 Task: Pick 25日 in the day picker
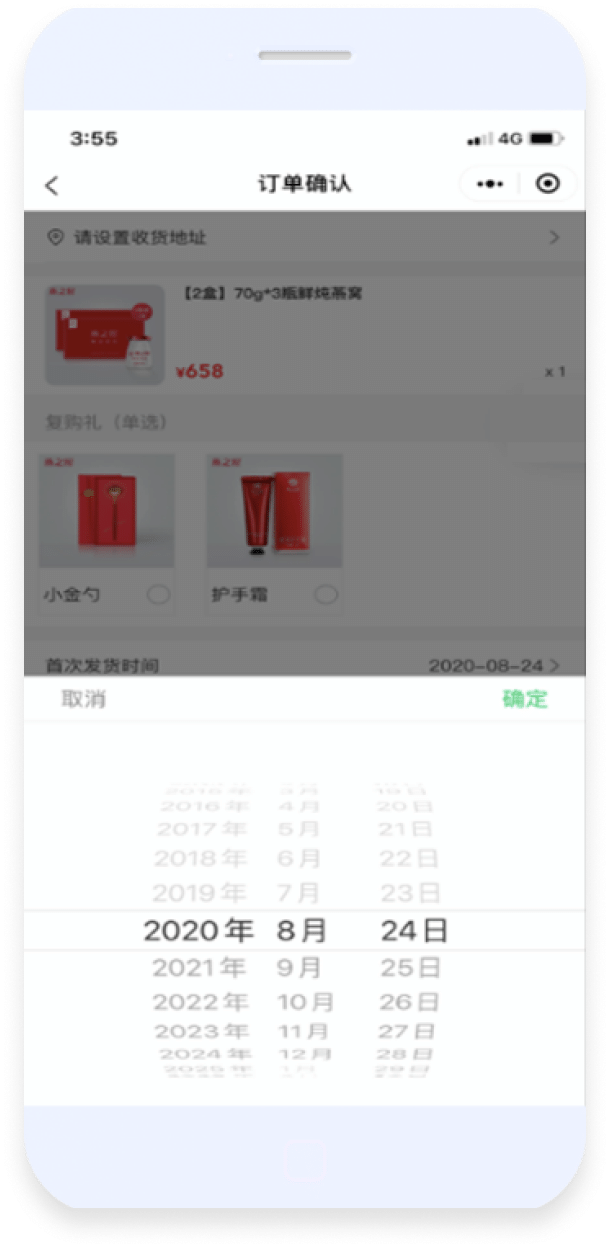point(410,967)
